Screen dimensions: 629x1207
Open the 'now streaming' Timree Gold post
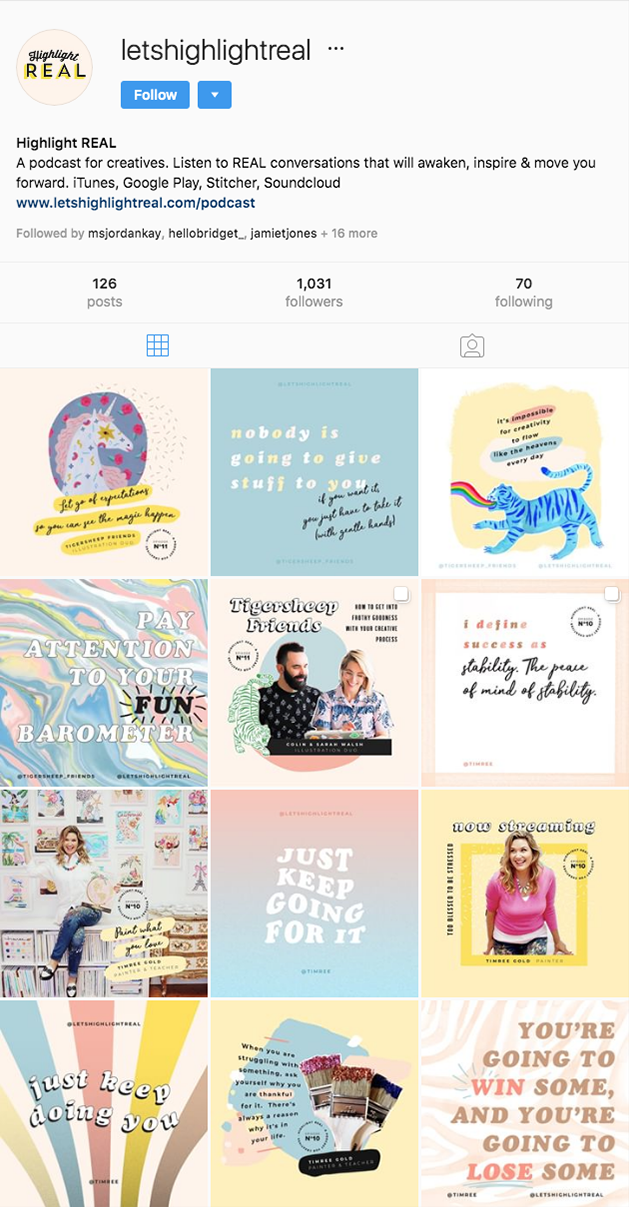coord(524,892)
